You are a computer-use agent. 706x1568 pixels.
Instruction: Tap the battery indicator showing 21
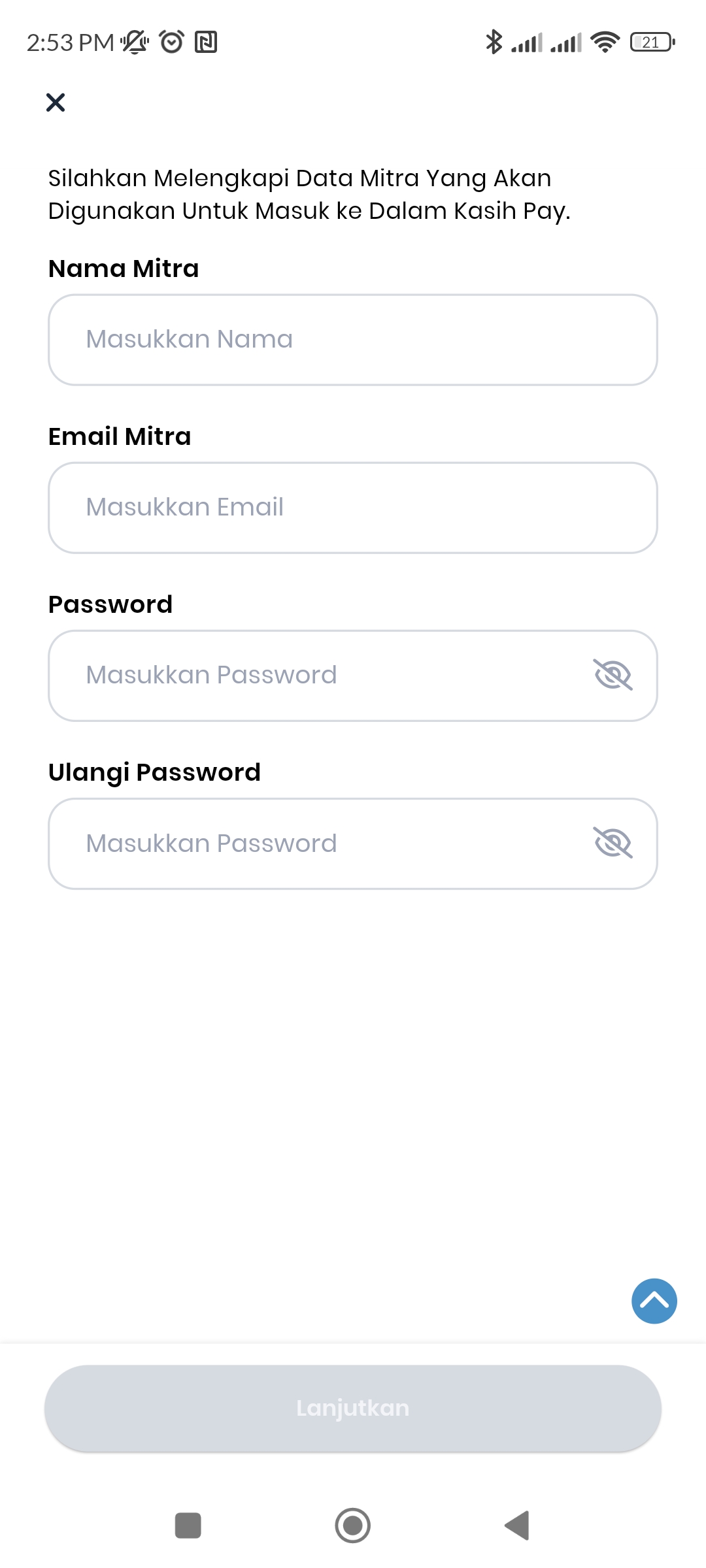pos(650,42)
